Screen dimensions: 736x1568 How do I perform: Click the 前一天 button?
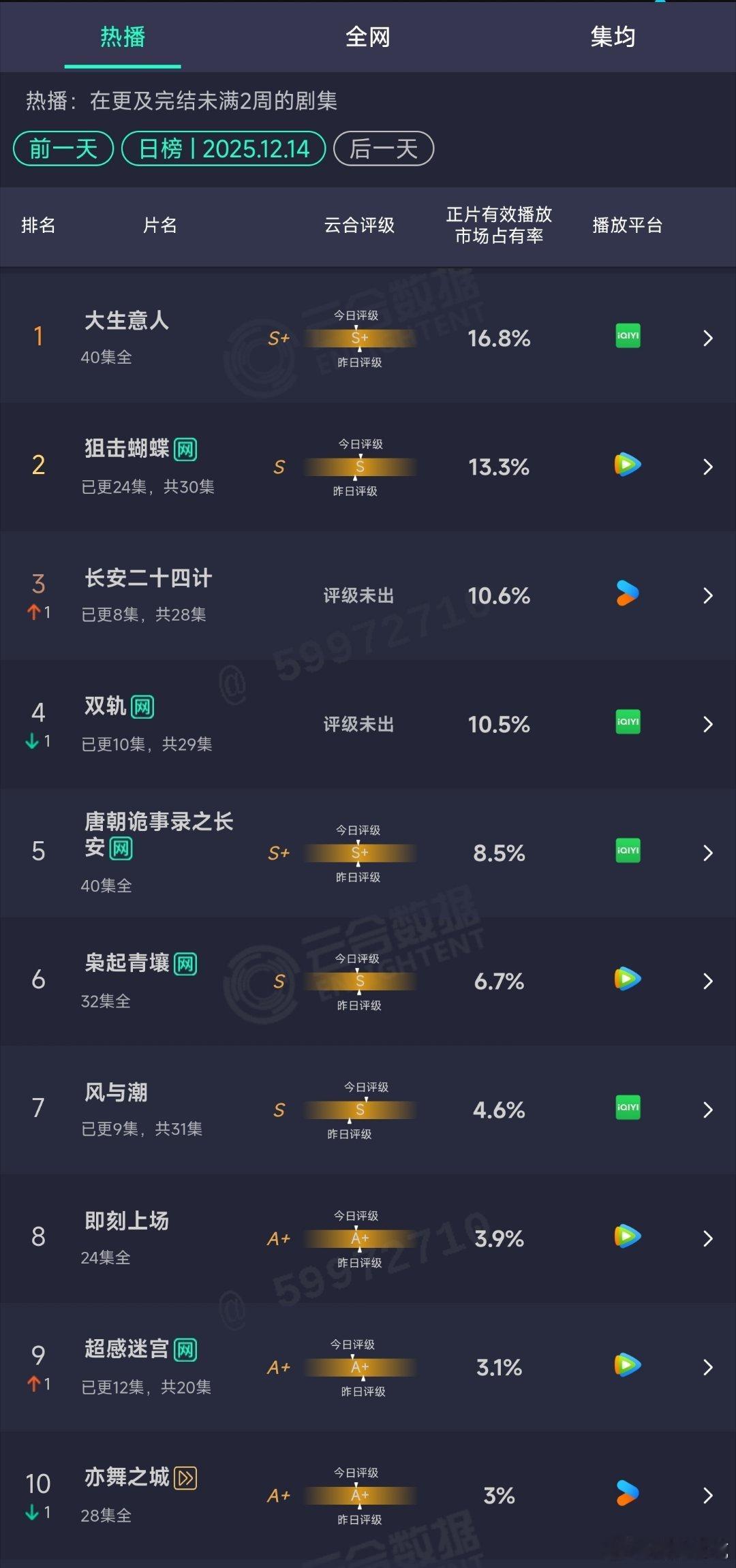[63, 148]
